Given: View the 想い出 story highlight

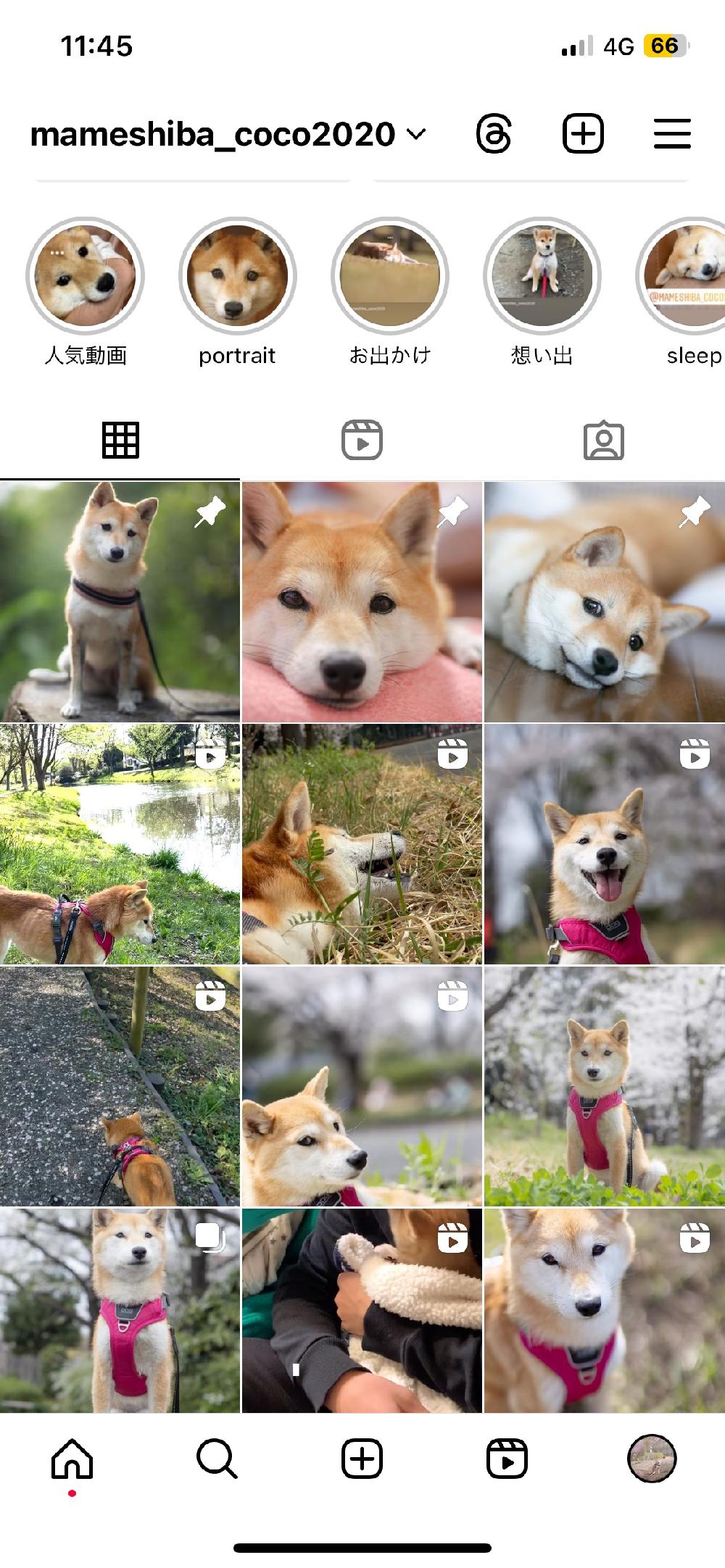Looking at the screenshot, I should coord(542,275).
